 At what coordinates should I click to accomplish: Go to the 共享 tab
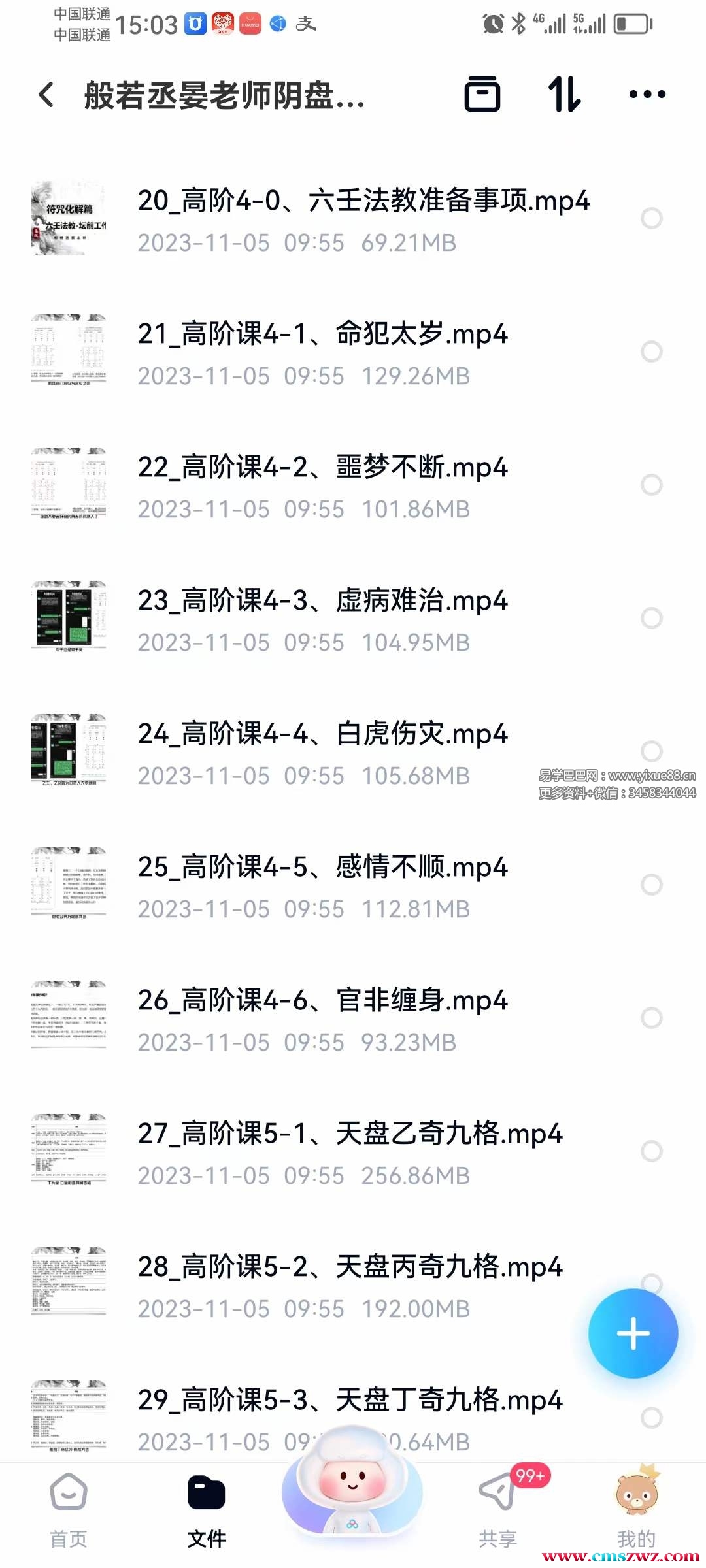coord(497,1511)
